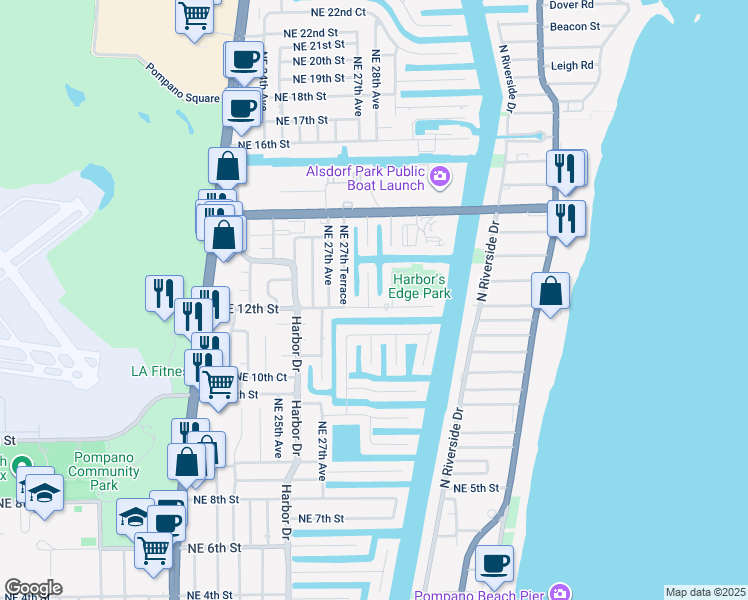The height and width of the screenshot is (600, 748).
Task: Tap the shopping cart marker by NE 10th Ct
Action: coord(219,381)
